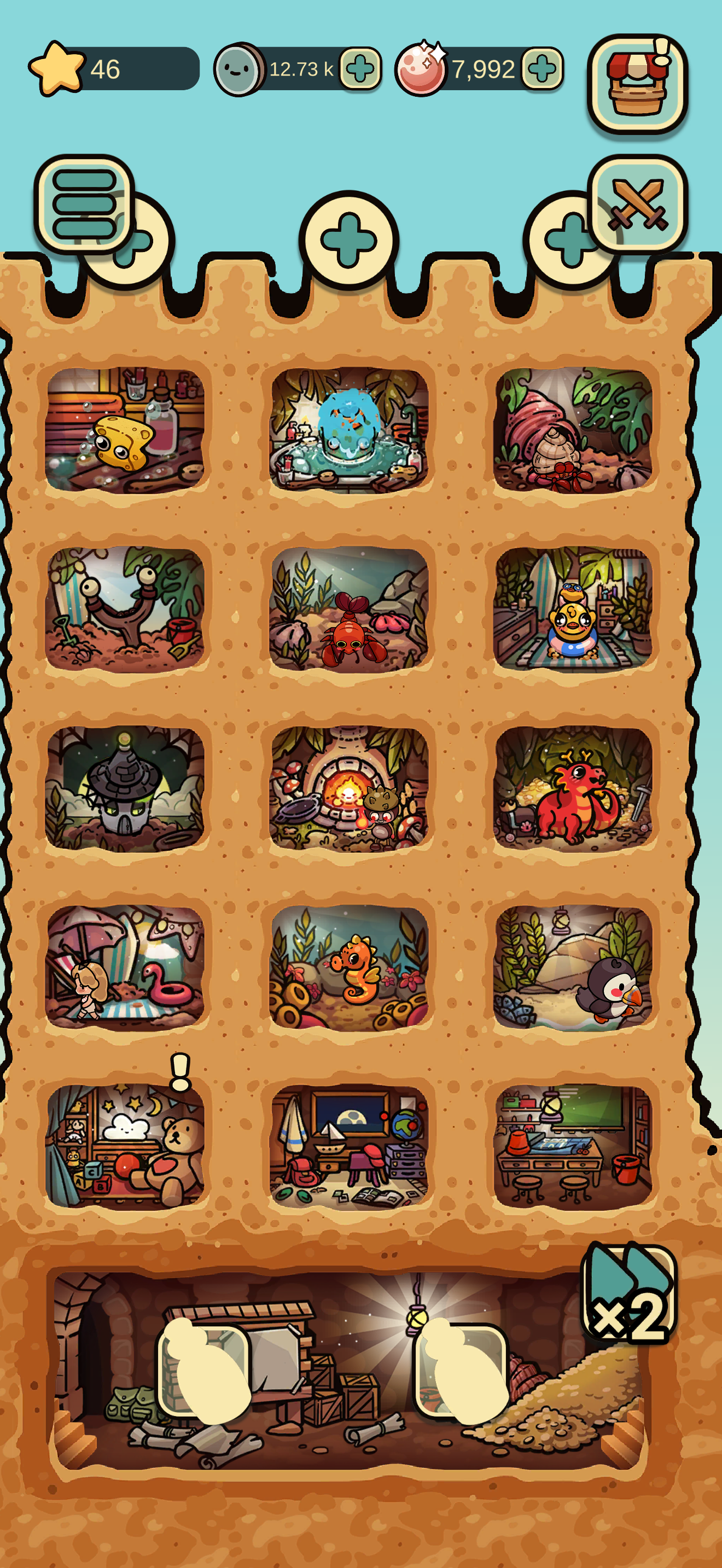Image resolution: width=722 pixels, height=1568 pixels.
Task: Tap the middle plus tower button
Action: coord(348,240)
